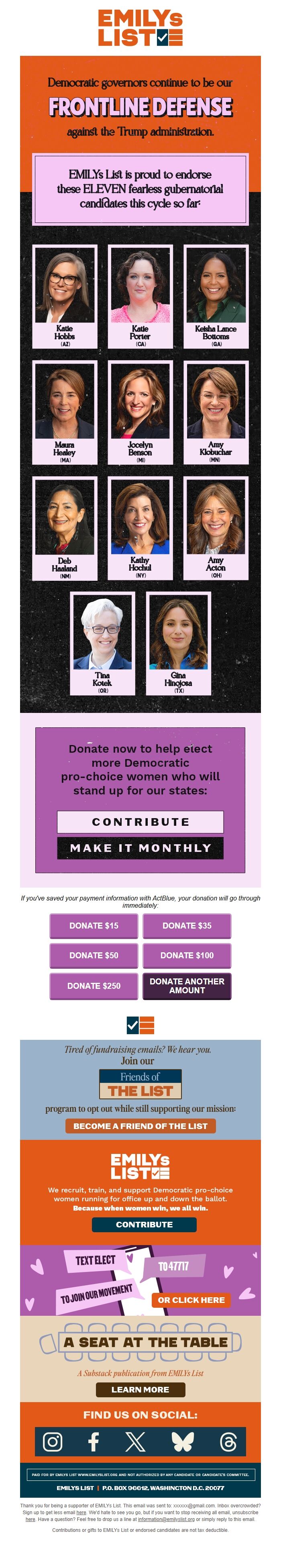
Task: Tap BECOME A FRIEND OF THE LIST
Action: coord(140,1126)
